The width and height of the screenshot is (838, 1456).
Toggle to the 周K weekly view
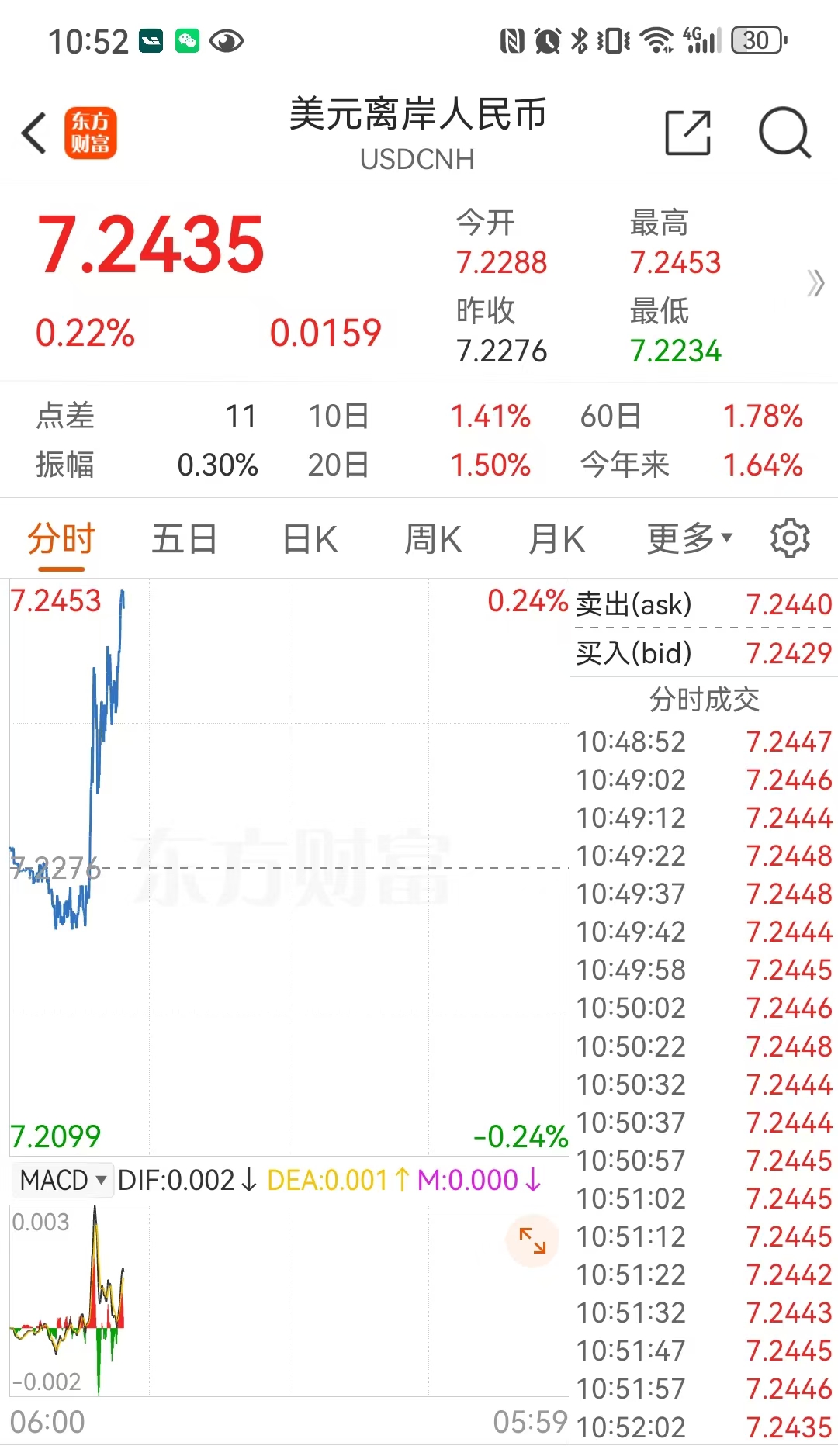(x=431, y=538)
